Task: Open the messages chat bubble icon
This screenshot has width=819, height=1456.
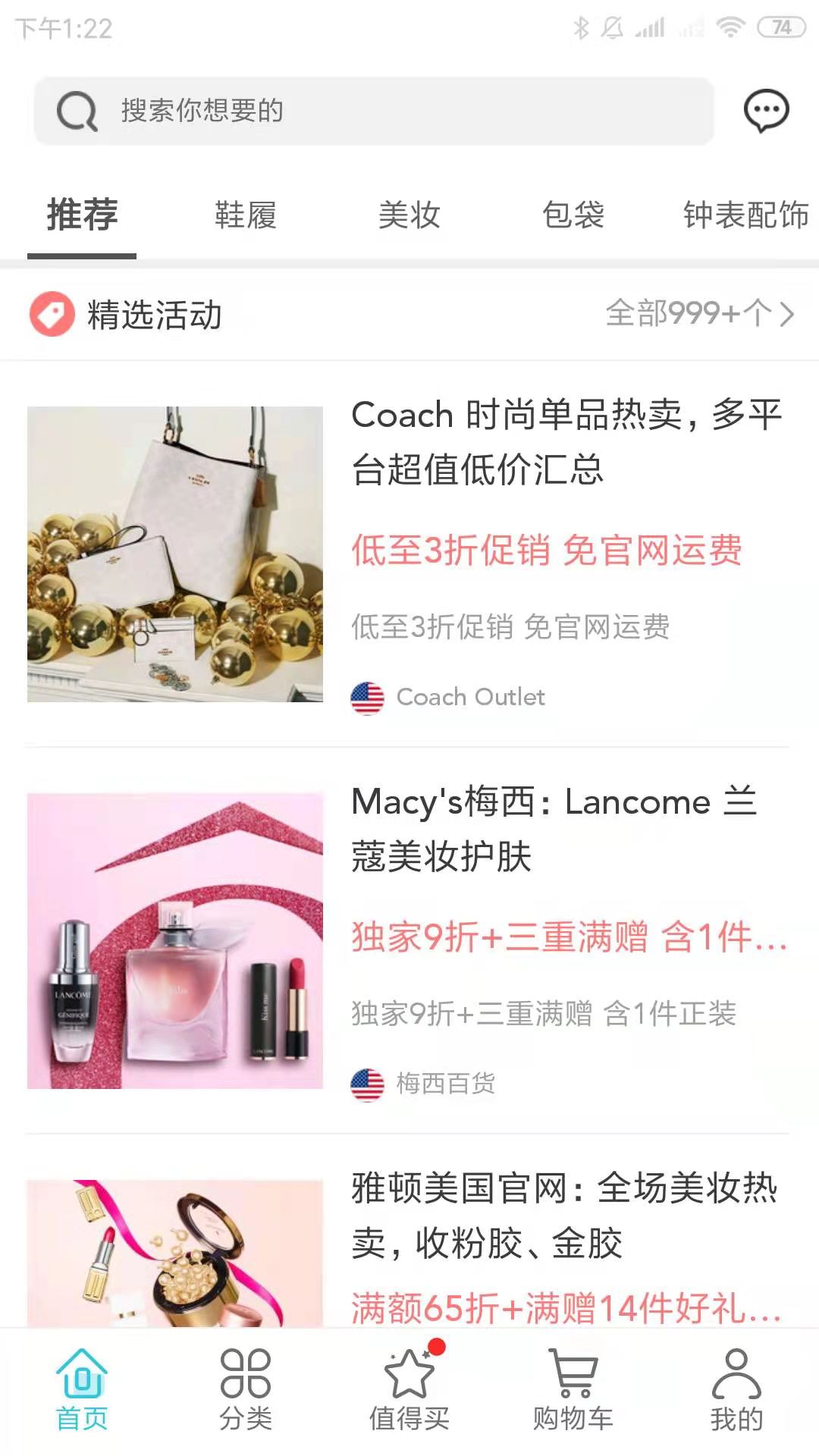Action: tap(766, 111)
